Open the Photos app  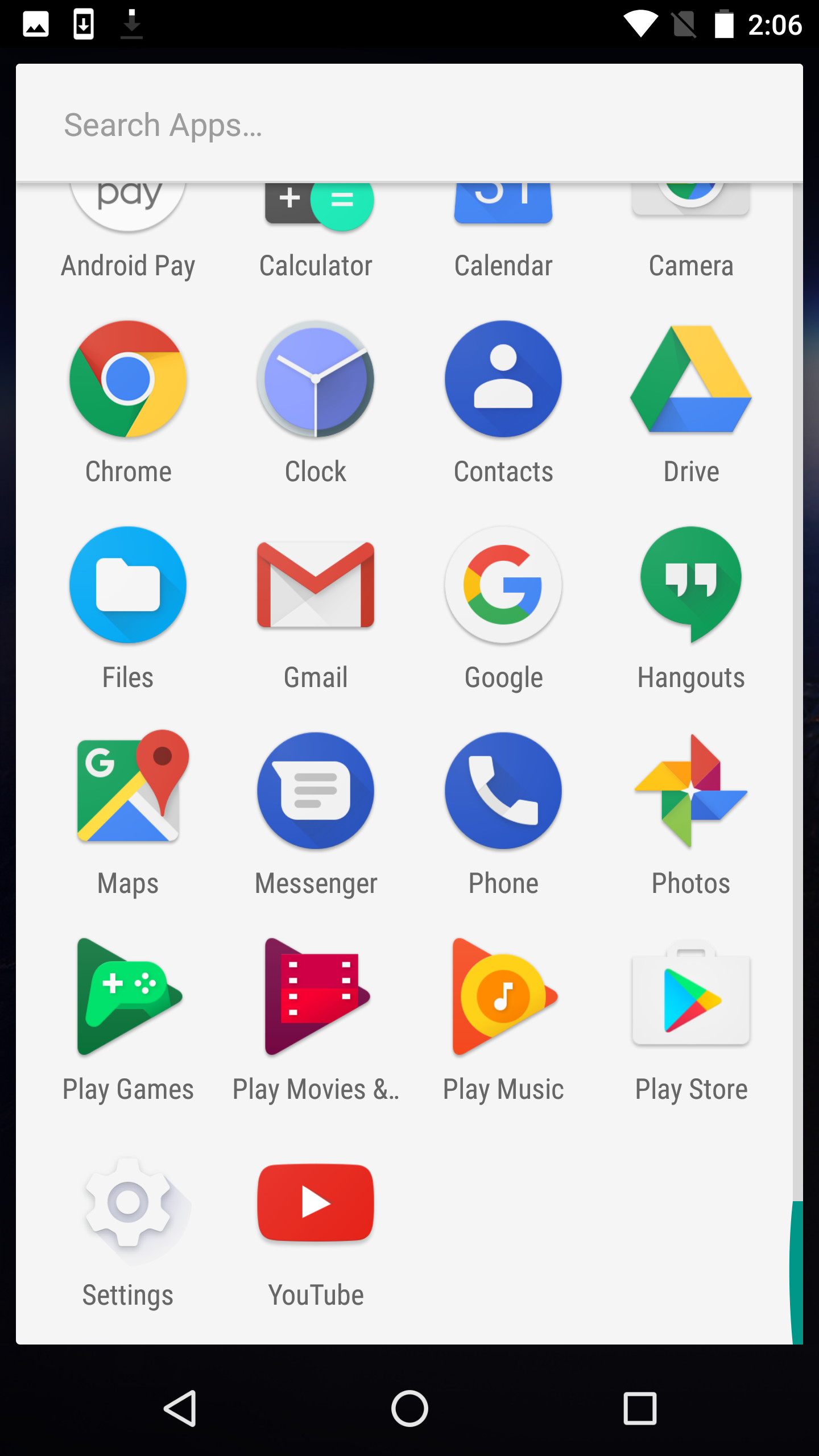(x=690, y=792)
